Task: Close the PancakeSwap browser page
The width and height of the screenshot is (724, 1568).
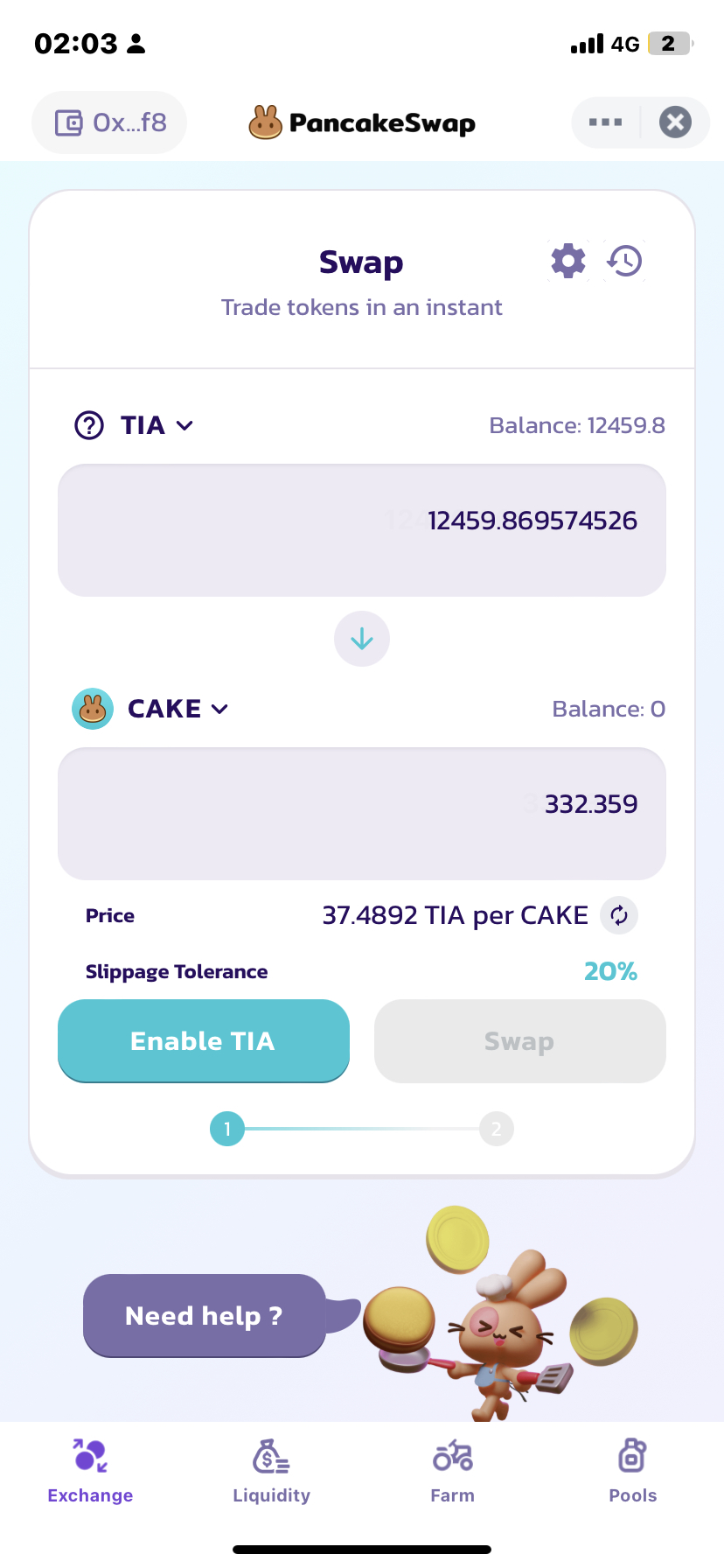Action: (x=675, y=122)
